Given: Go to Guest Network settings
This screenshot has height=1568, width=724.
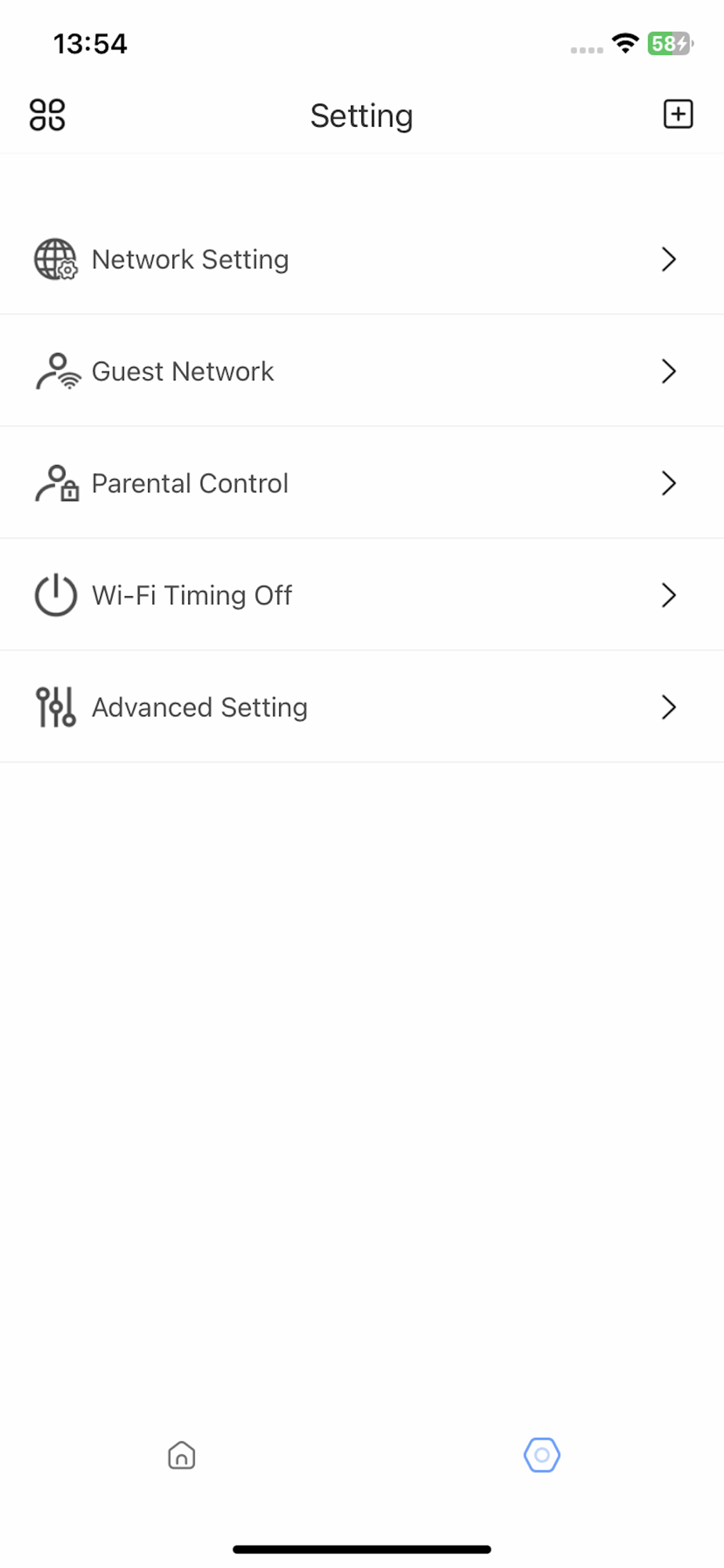Looking at the screenshot, I should click(x=360, y=372).
